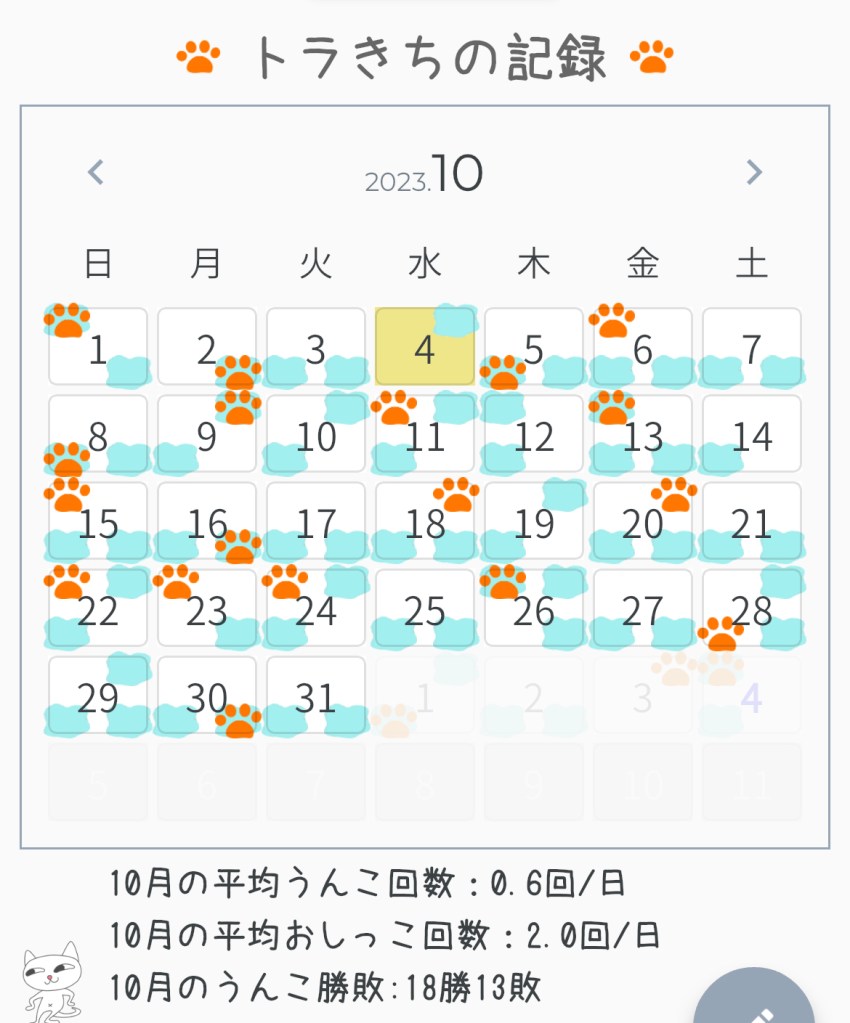Go to the previous month

coord(96,173)
